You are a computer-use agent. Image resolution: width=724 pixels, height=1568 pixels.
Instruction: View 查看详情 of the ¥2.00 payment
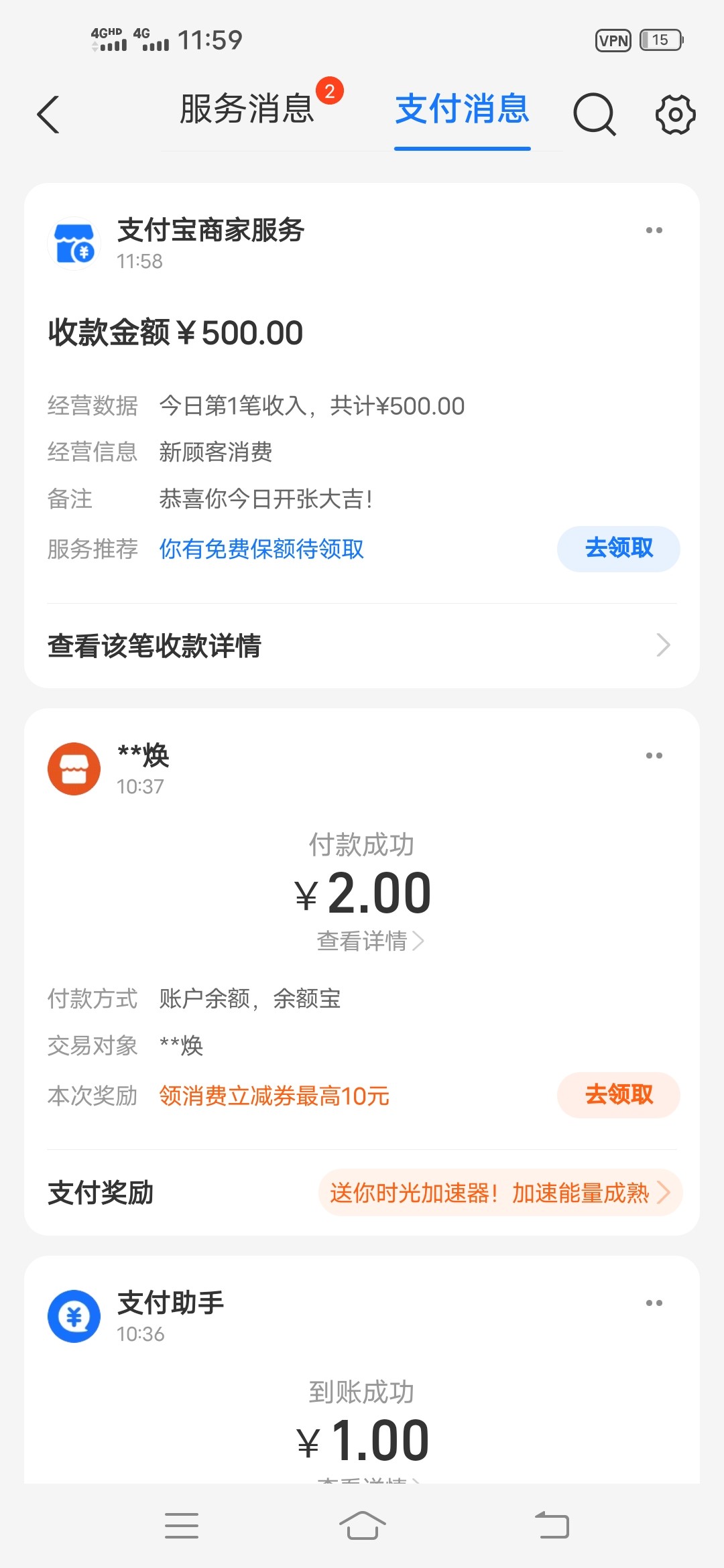click(369, 941)
